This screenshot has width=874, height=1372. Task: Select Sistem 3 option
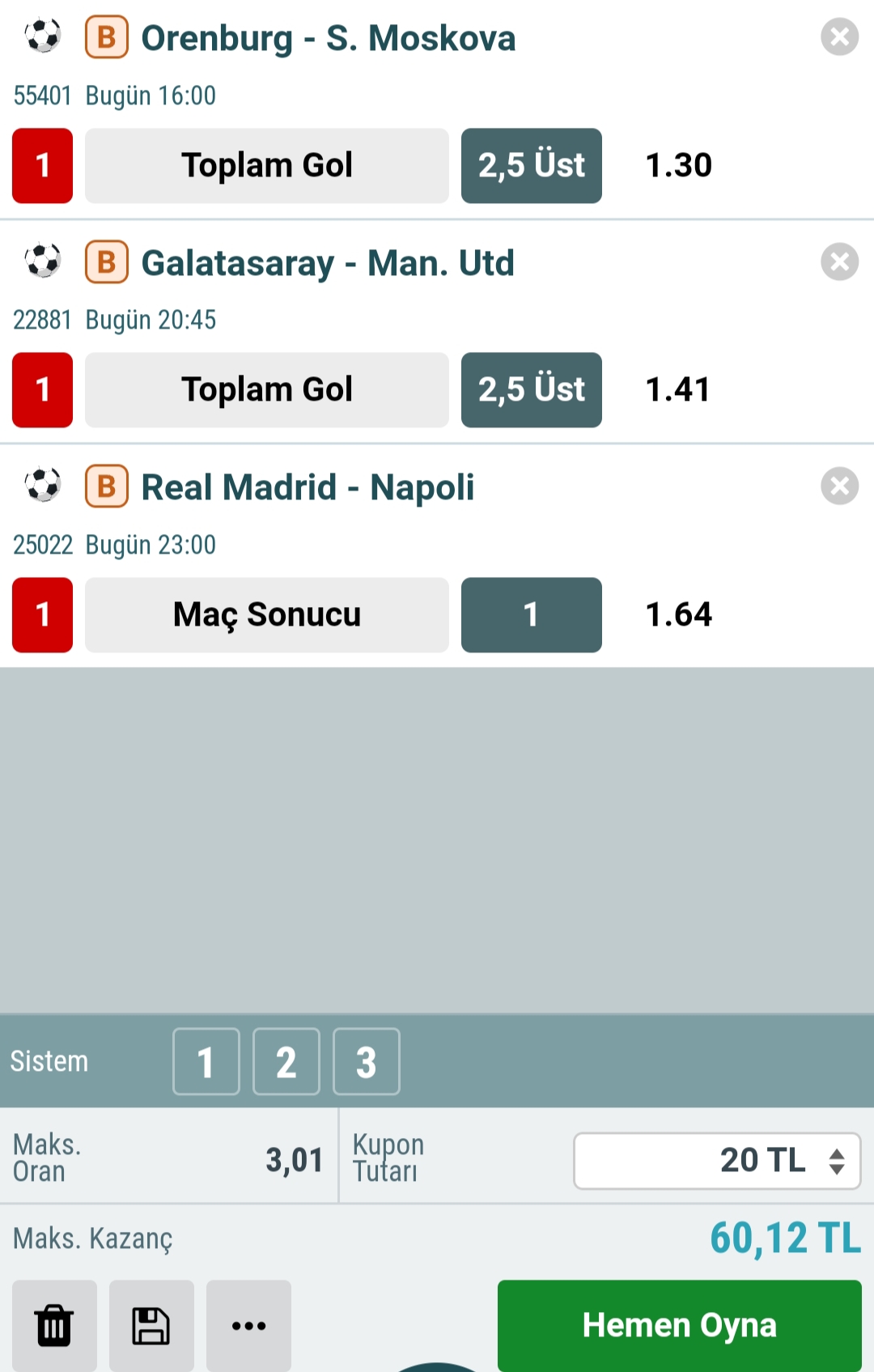[x=367, y=1062]
